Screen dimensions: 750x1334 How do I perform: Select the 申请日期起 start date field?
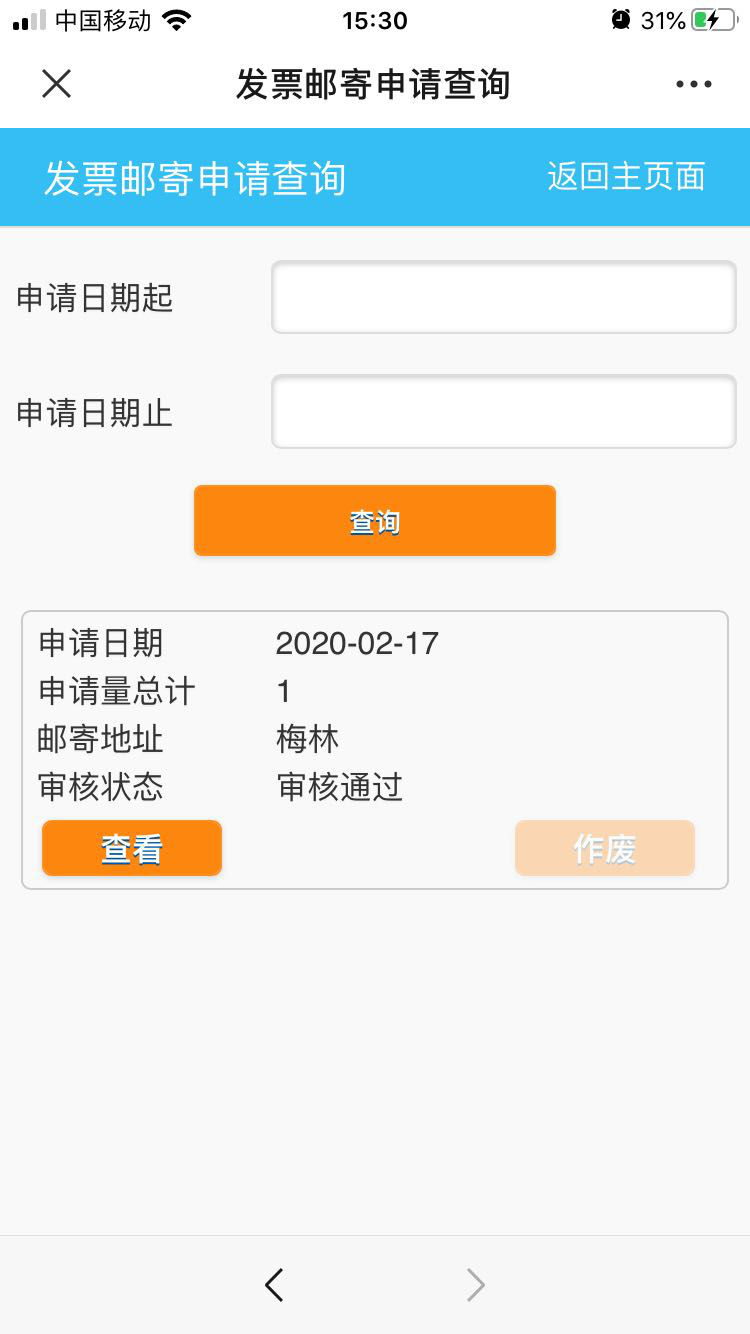(504, 297)
